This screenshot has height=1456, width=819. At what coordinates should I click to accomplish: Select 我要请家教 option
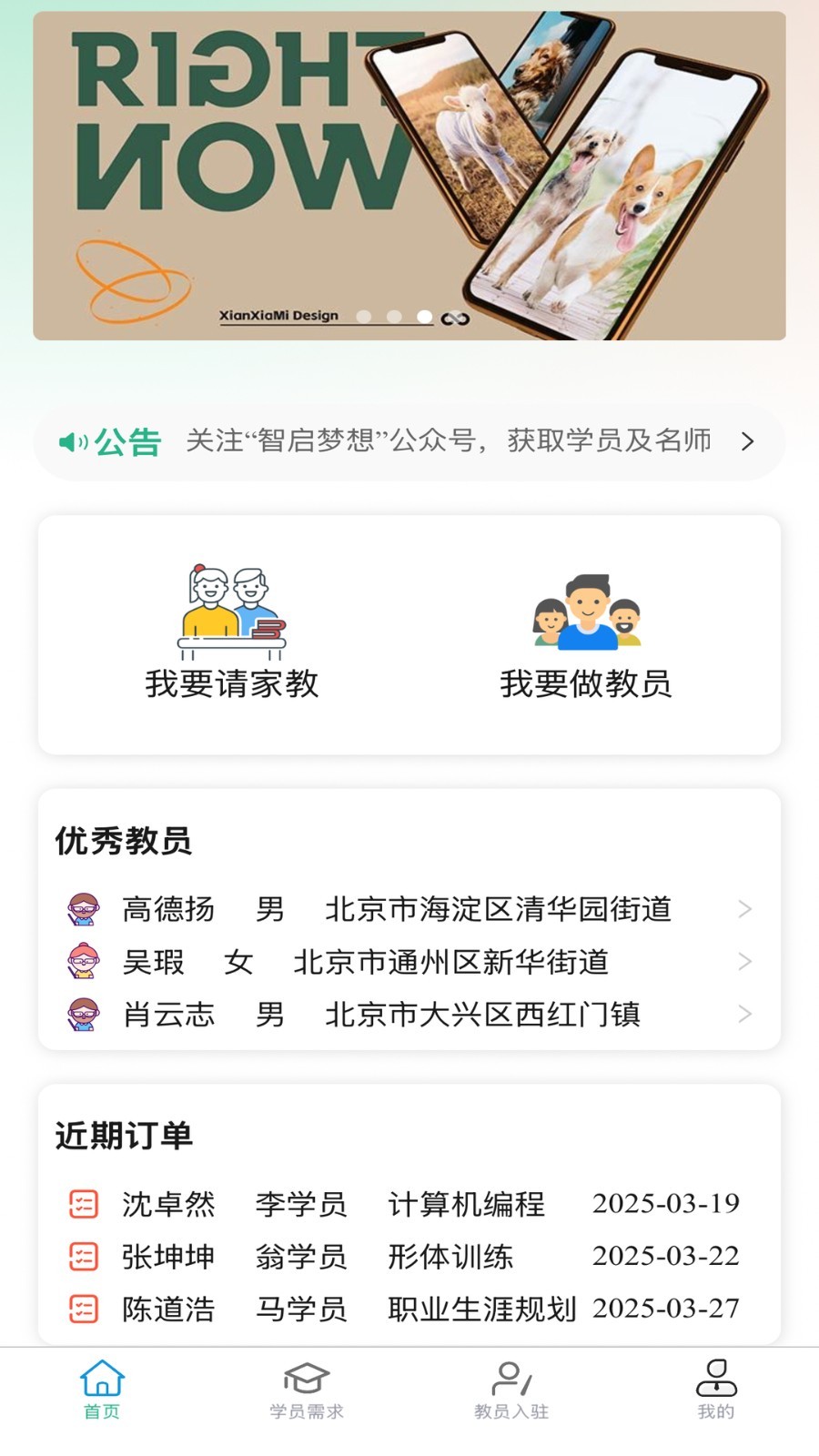pos(232,634)
